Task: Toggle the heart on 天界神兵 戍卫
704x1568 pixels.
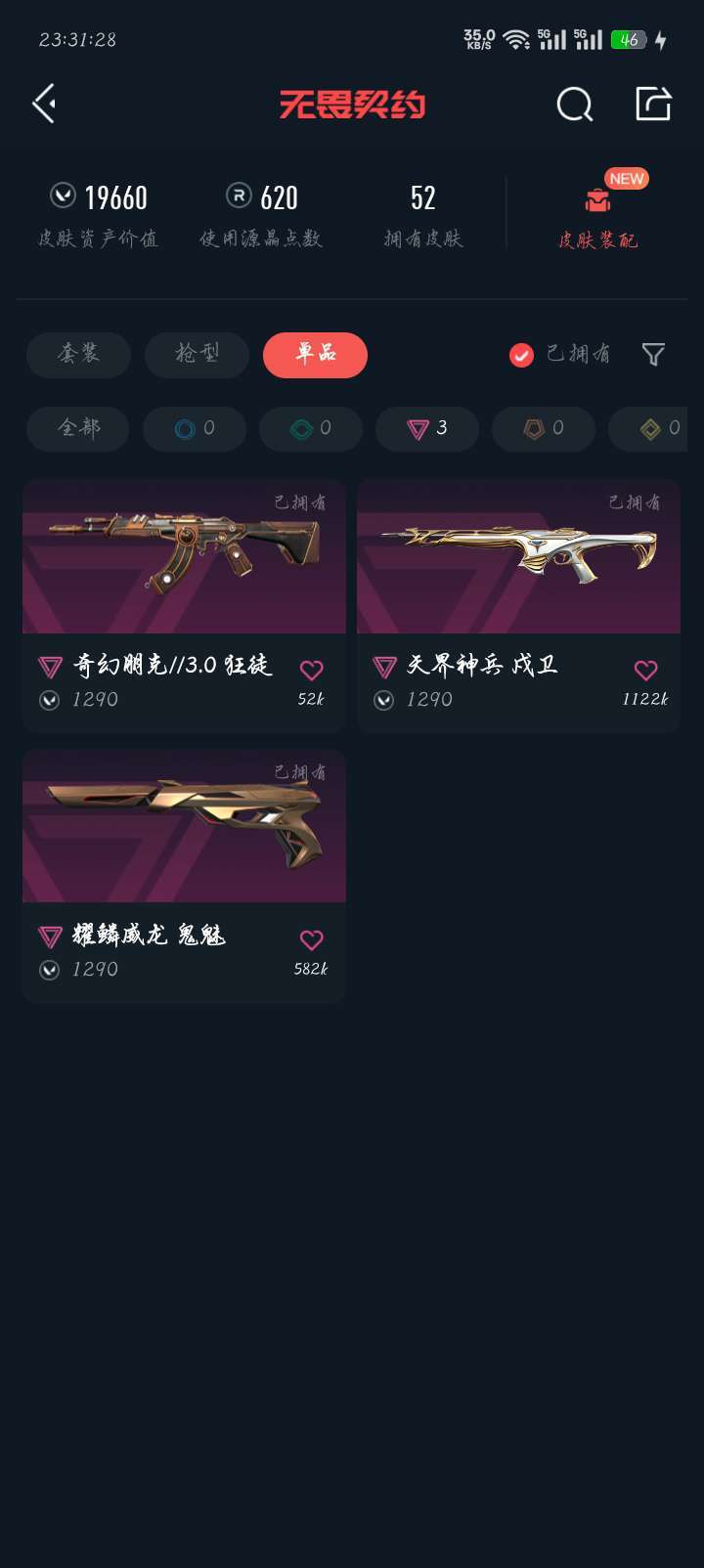Action: pyautogui.click(x=643, y=671)
